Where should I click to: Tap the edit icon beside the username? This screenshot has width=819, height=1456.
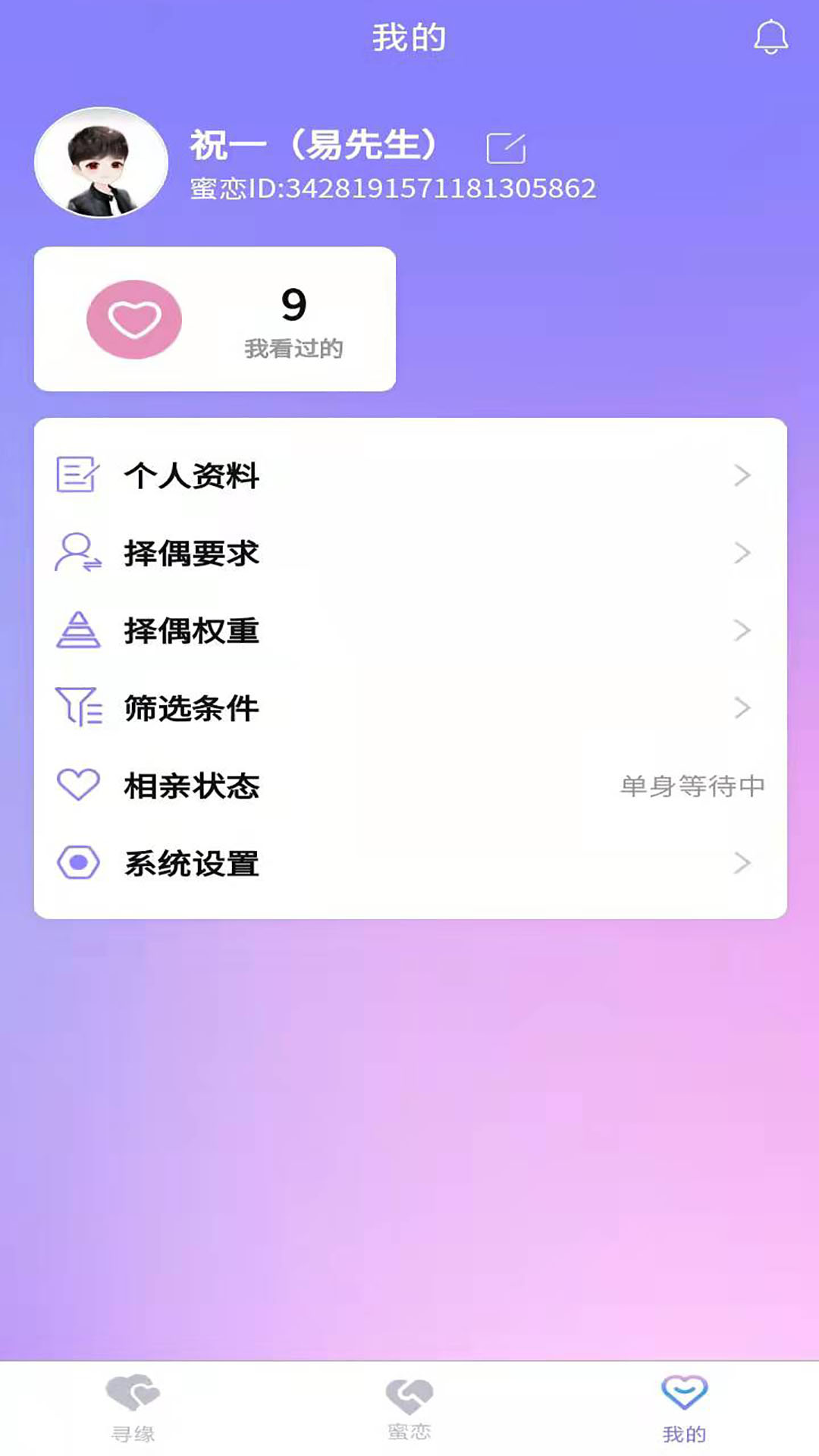pos(506,148)
